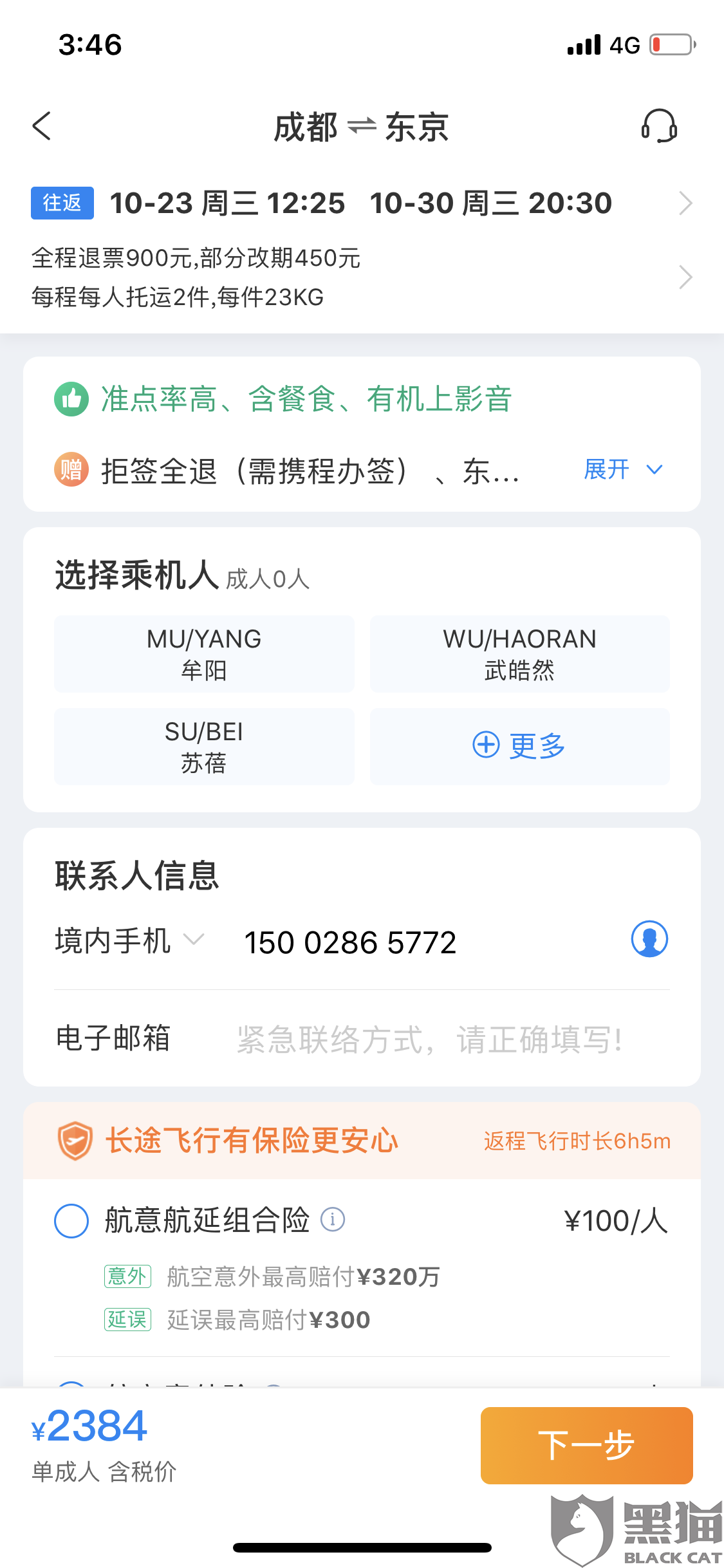This screenshot has height=1568, width=724.
Task: Select passenger MU/YANG 牟阳
Action: point(204,654)
